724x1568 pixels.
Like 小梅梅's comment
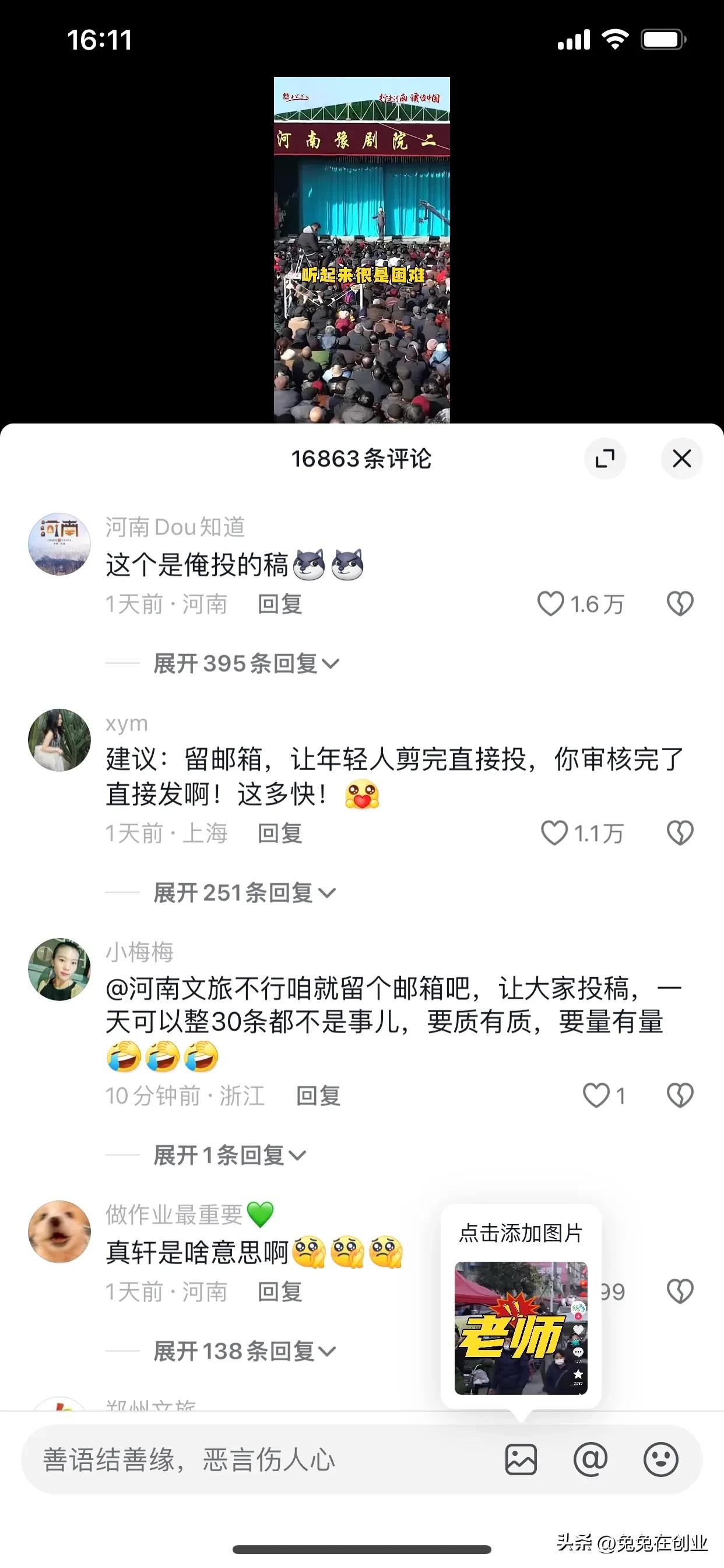point(596,1095)
